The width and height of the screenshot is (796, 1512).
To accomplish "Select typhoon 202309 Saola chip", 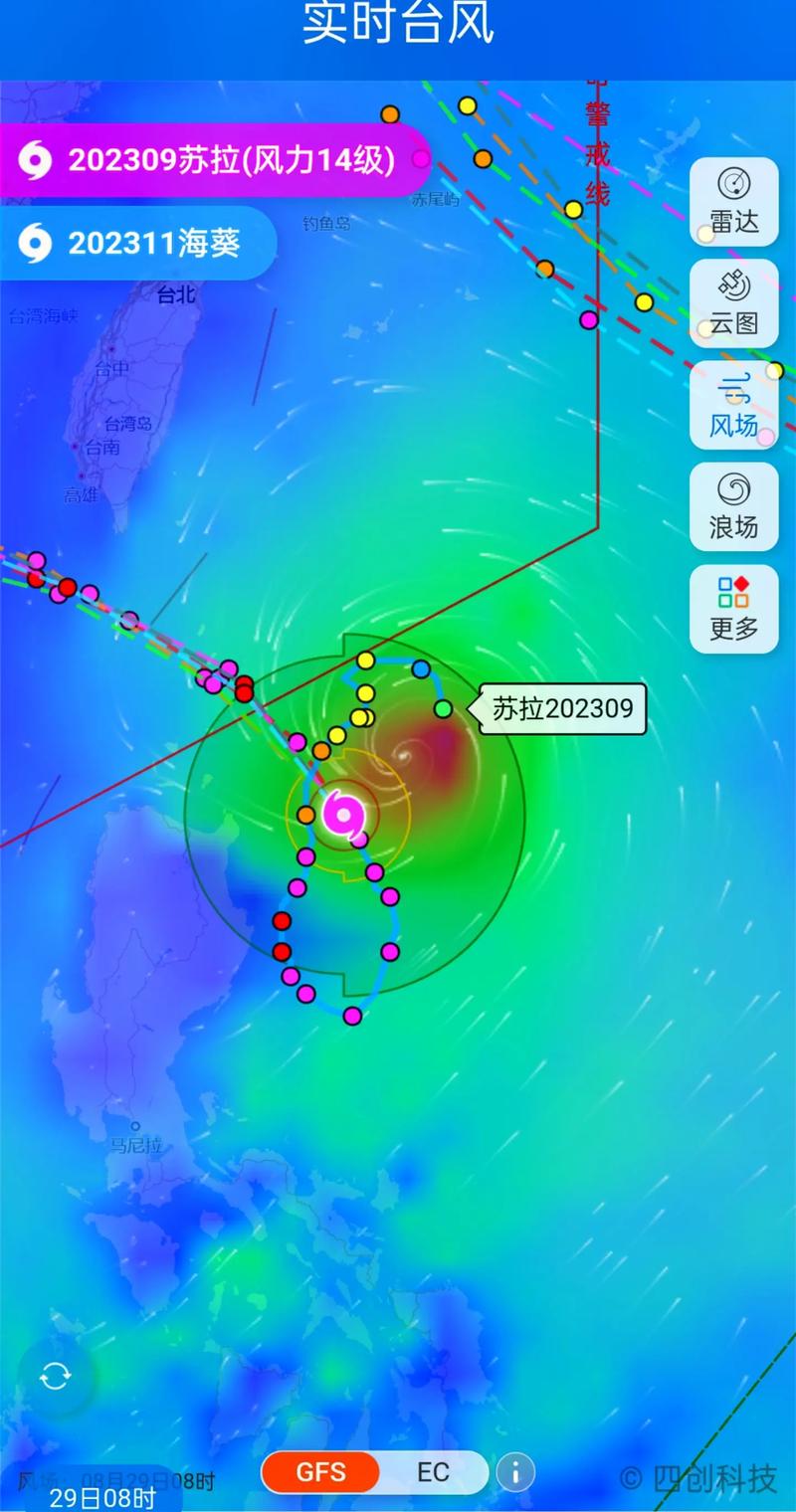I will [214, 160].
